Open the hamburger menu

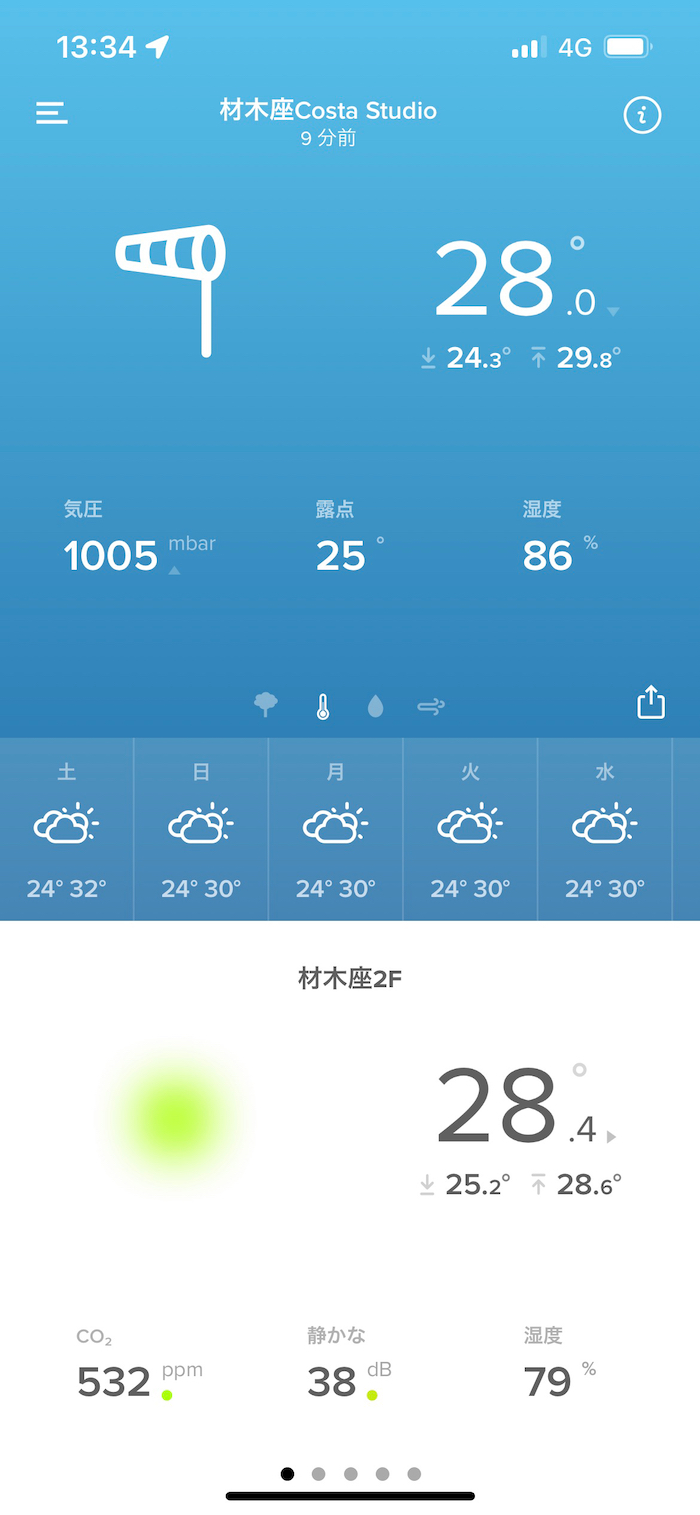click(x=52, y=113)
